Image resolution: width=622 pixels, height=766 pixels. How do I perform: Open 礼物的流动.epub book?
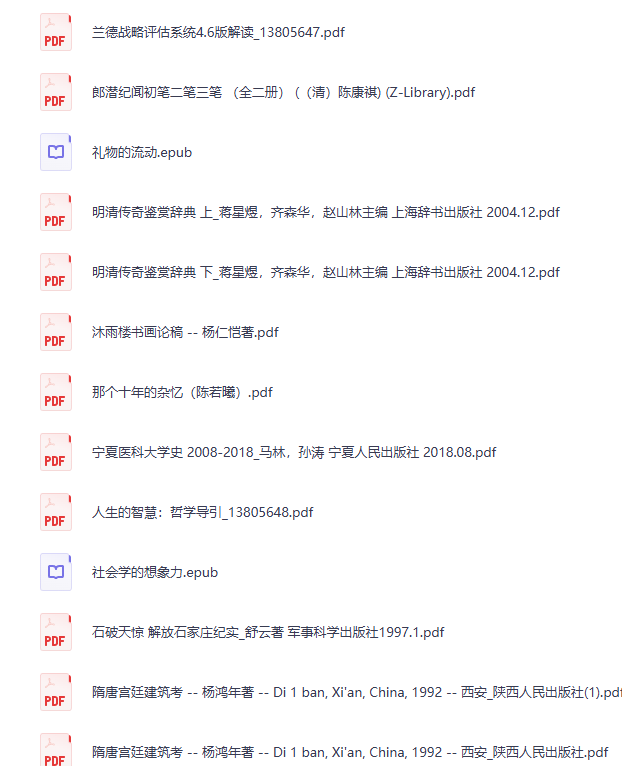142,152
